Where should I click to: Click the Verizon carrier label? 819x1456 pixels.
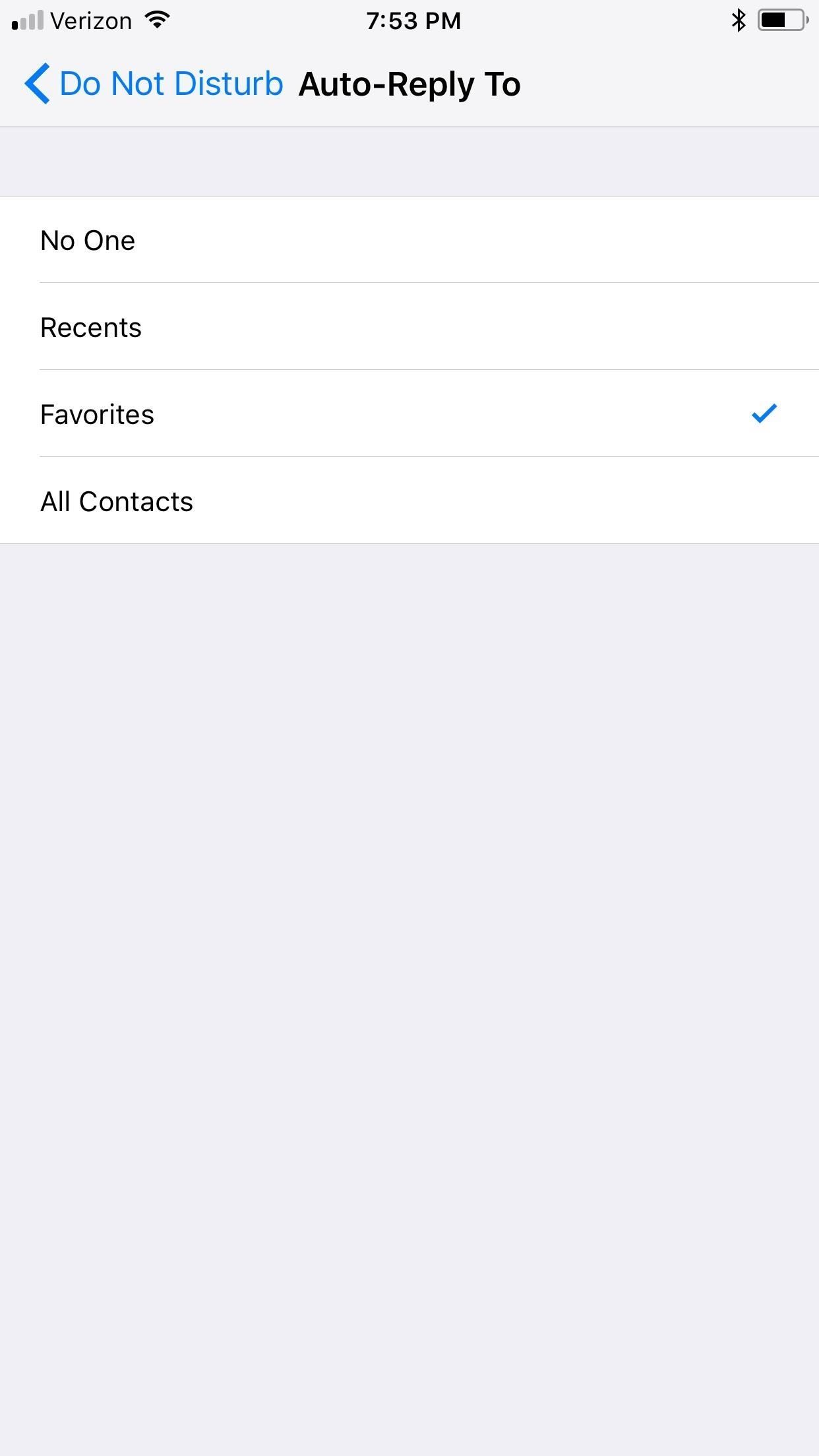coord(92,20)
